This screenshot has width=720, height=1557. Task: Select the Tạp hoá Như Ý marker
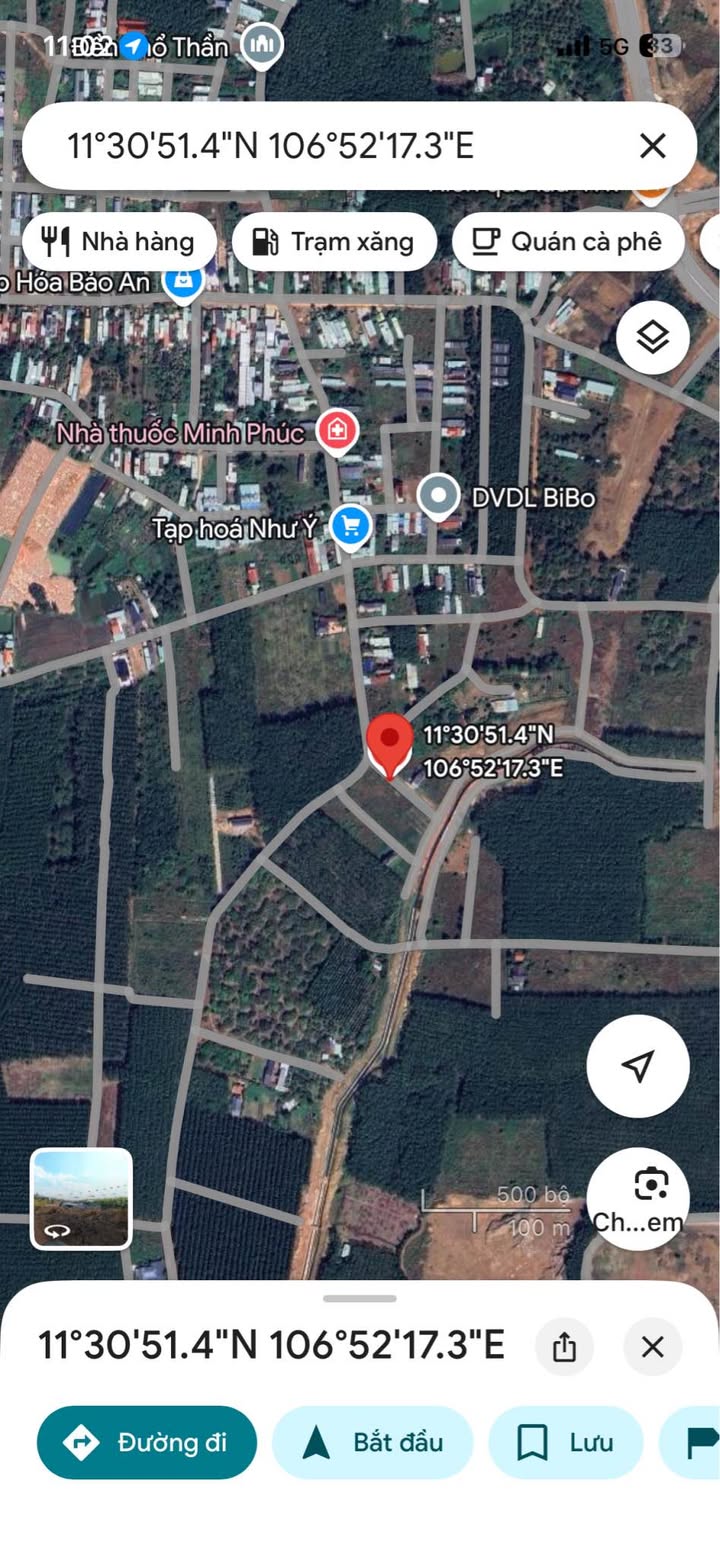[x=350, y=526]
